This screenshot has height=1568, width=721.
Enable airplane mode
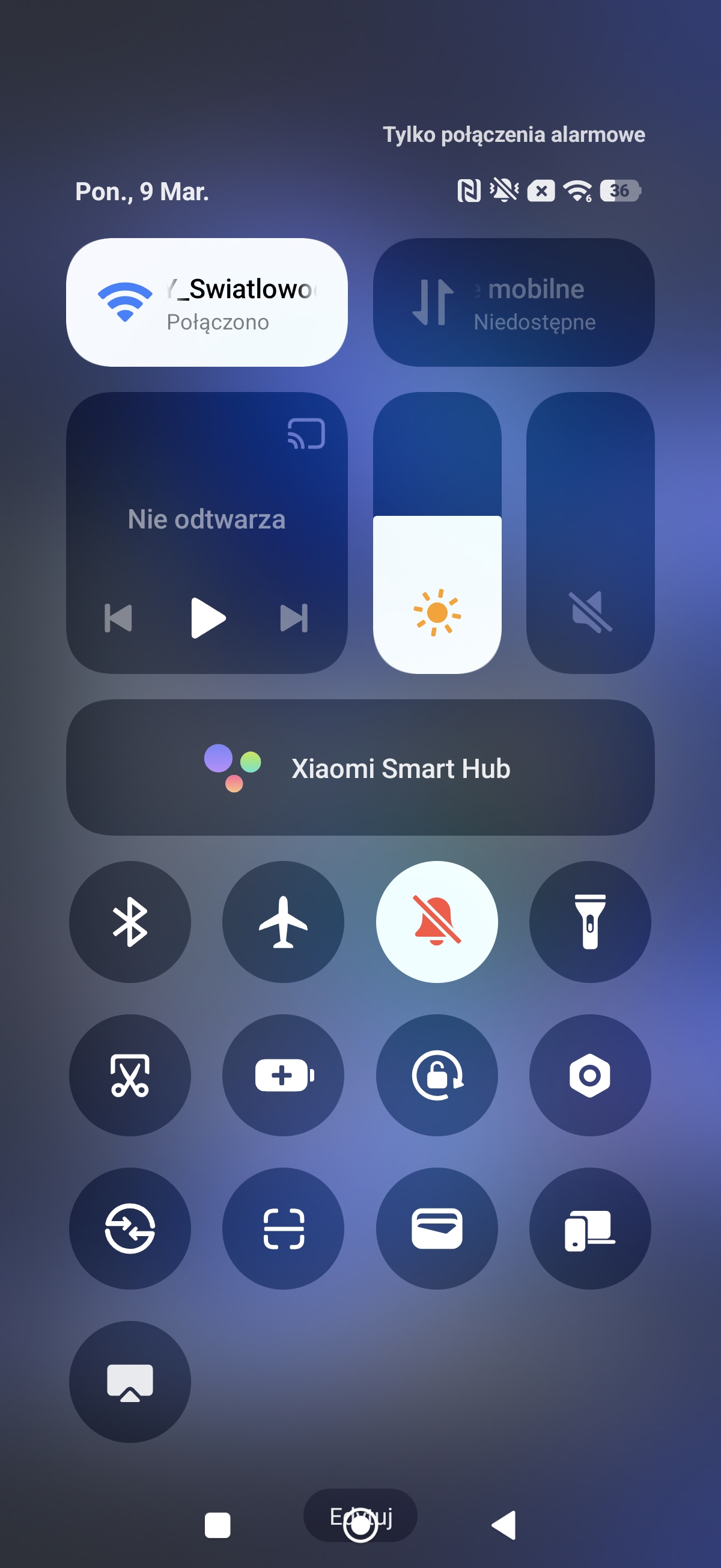click(x=283, y=922)
